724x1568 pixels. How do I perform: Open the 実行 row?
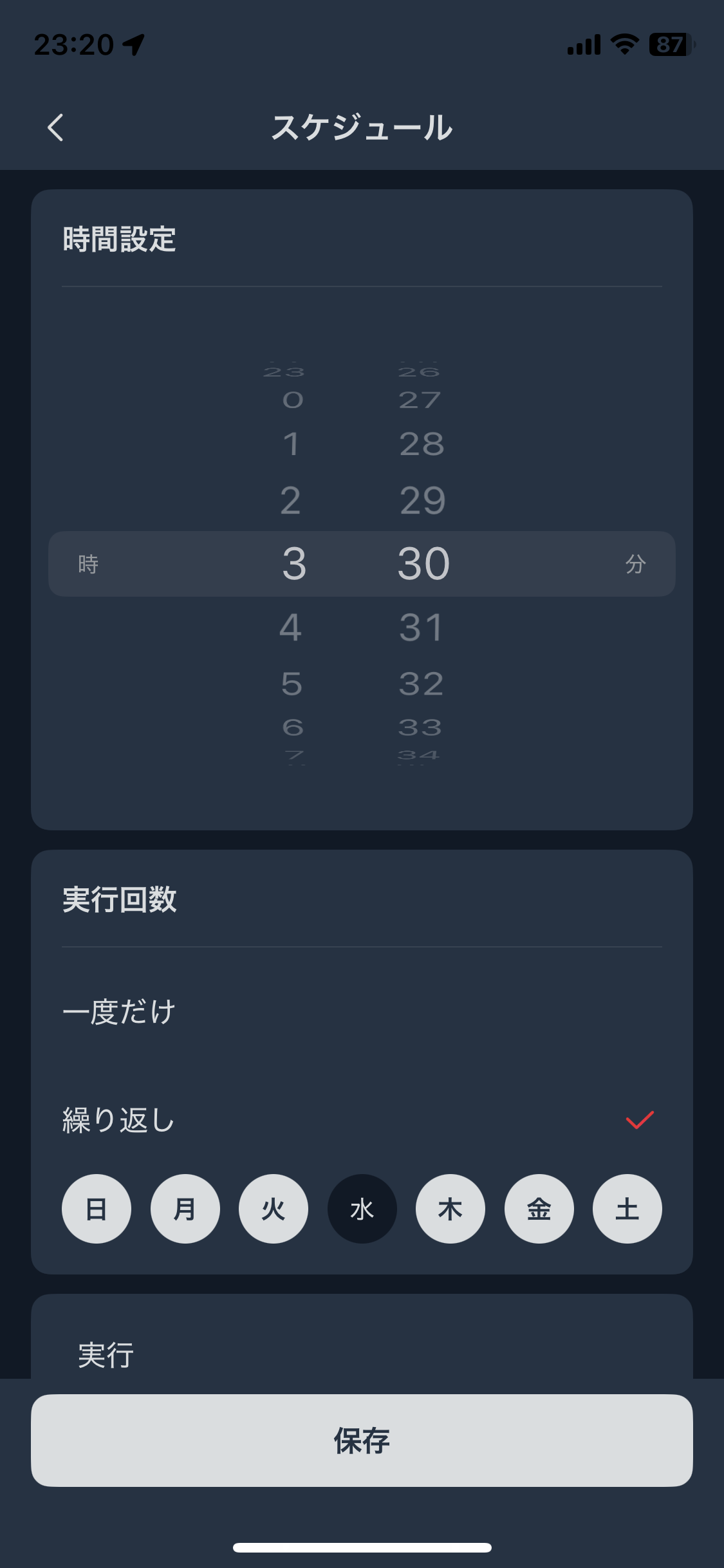(362, 1354)
